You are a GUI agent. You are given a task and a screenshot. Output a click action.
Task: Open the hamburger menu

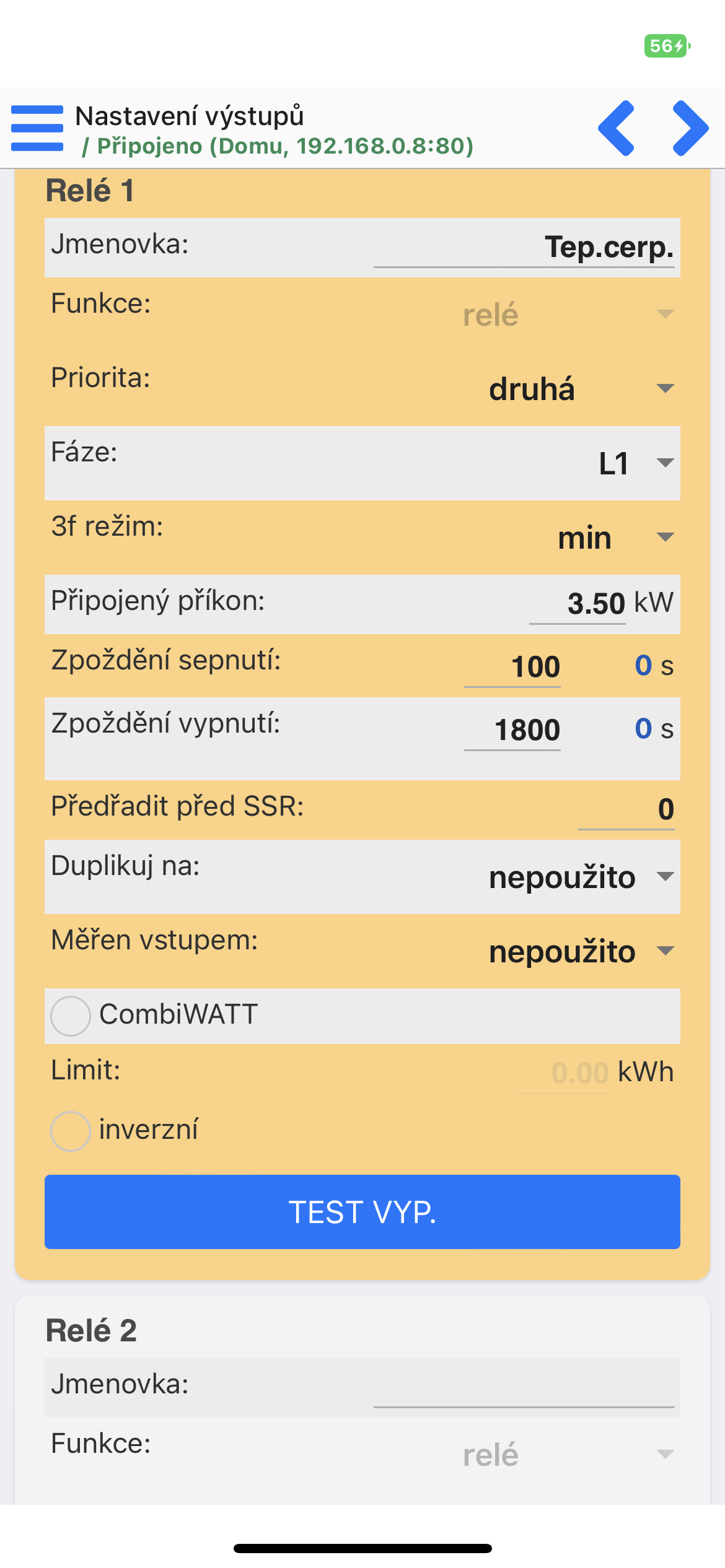[37, 128]
